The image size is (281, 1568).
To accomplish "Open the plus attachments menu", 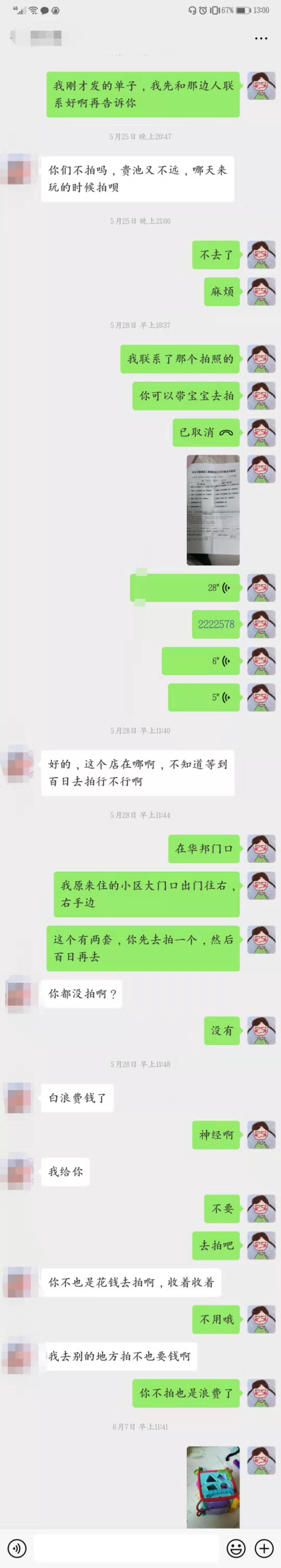I will click(264, 1547).
